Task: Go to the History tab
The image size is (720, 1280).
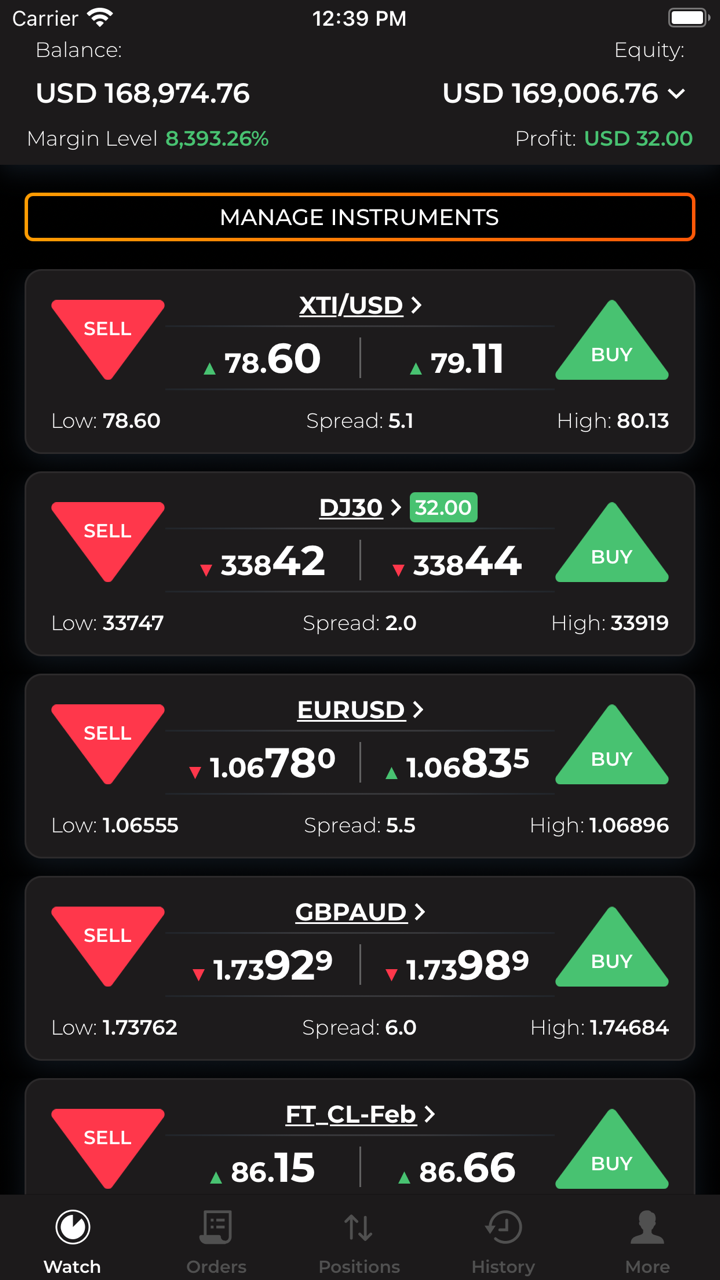Action: pos(503,1240)
